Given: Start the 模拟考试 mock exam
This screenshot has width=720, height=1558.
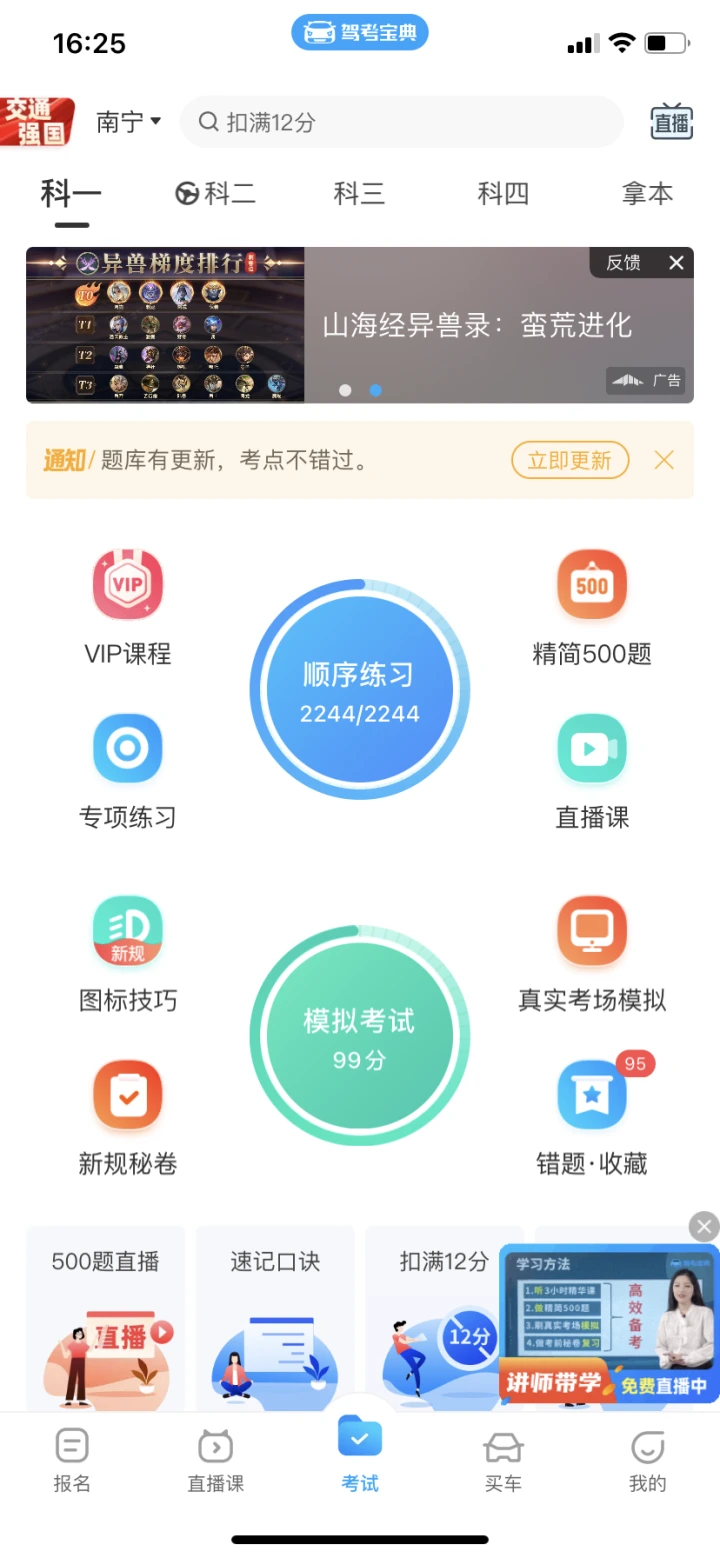Looking at the screenshot, I should [x=360, y=1036].
